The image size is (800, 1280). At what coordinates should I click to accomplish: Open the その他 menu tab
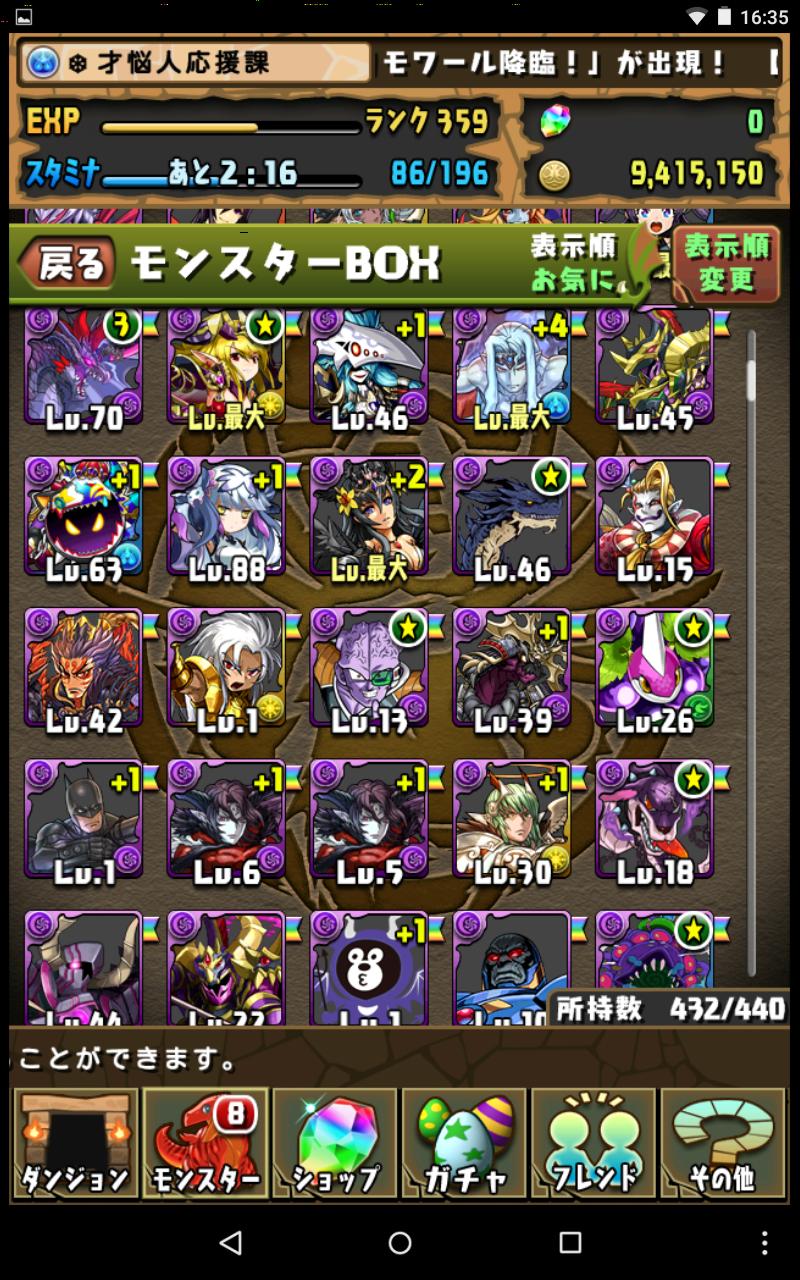(723, 1144)
